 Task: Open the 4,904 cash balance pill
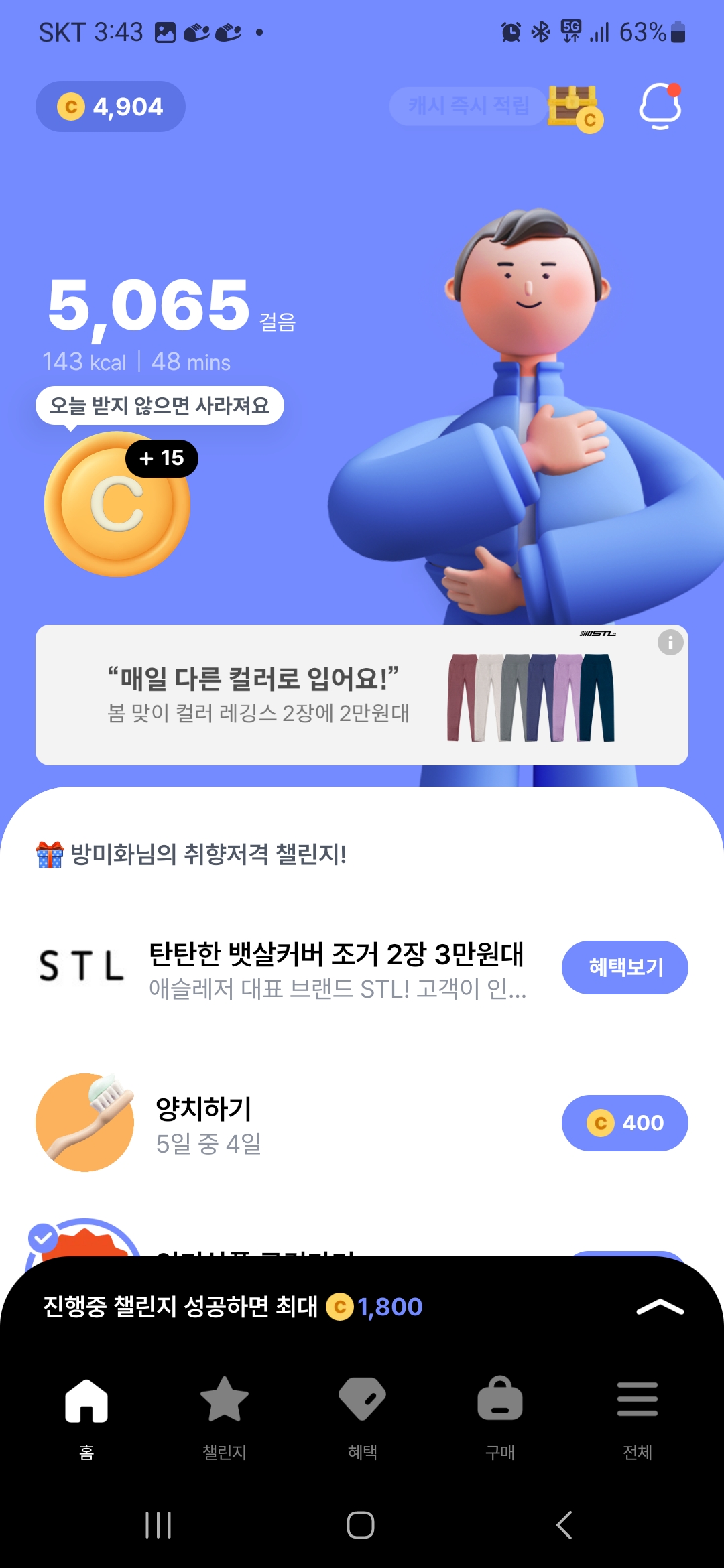pos(111,107)
